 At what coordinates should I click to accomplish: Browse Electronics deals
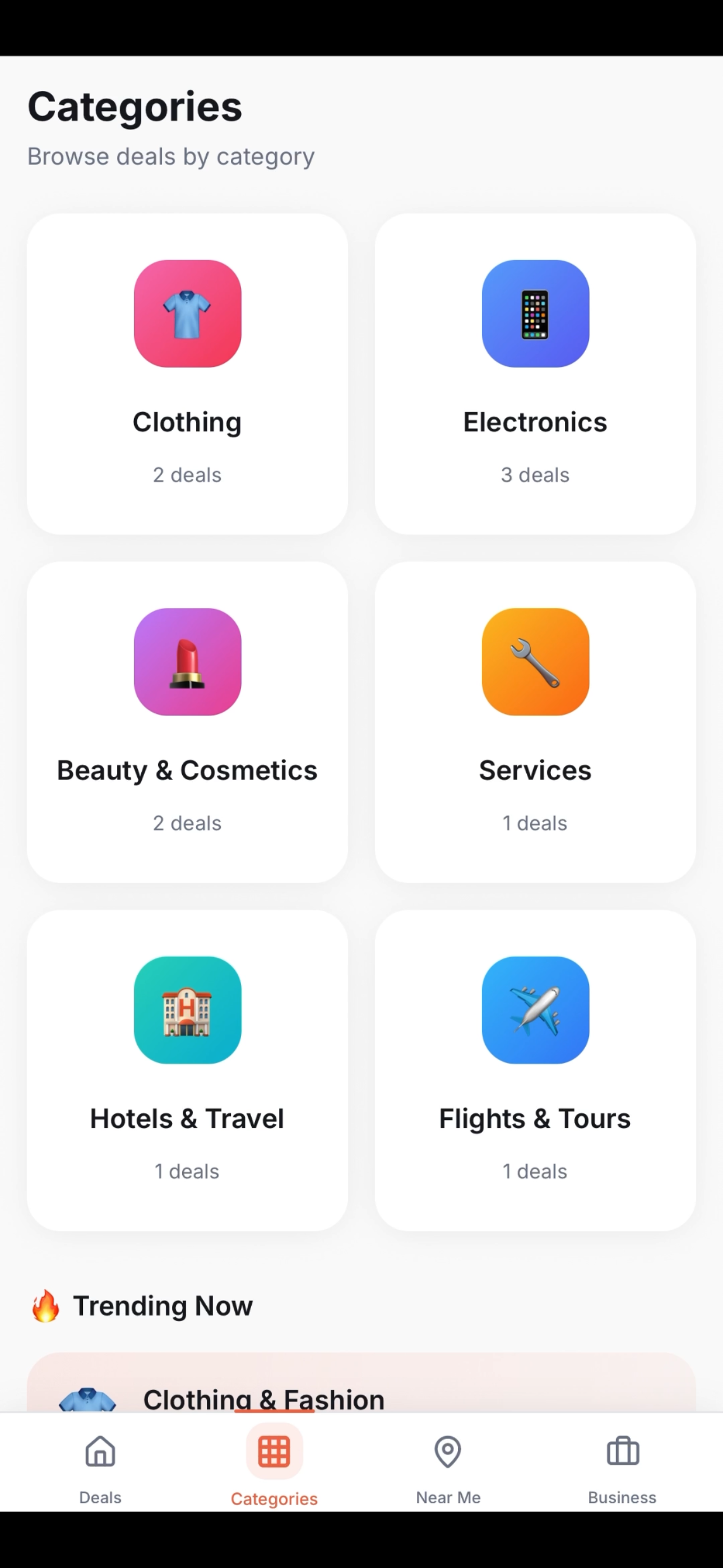(x=535, y=373)
